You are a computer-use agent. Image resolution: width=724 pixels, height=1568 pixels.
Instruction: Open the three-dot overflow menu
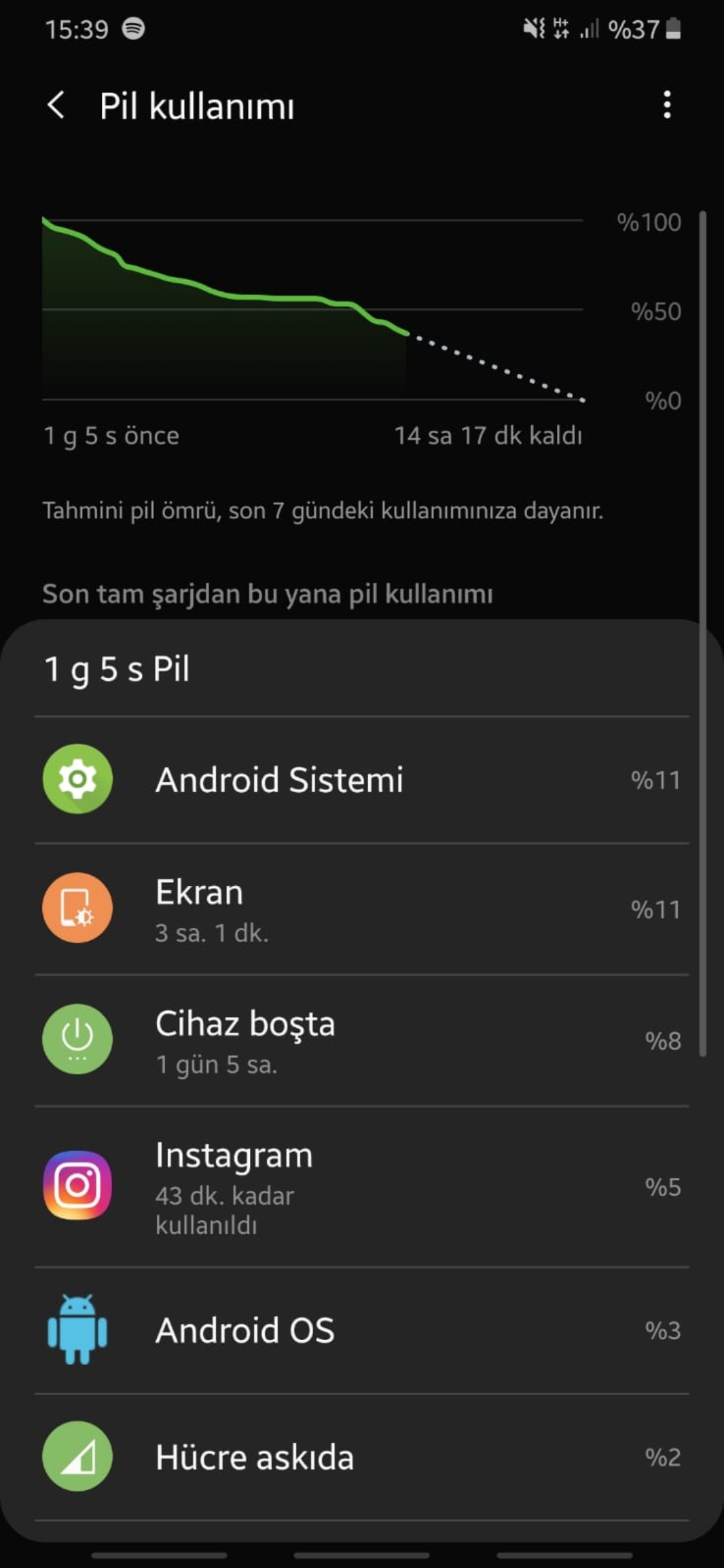click(666, 105)
